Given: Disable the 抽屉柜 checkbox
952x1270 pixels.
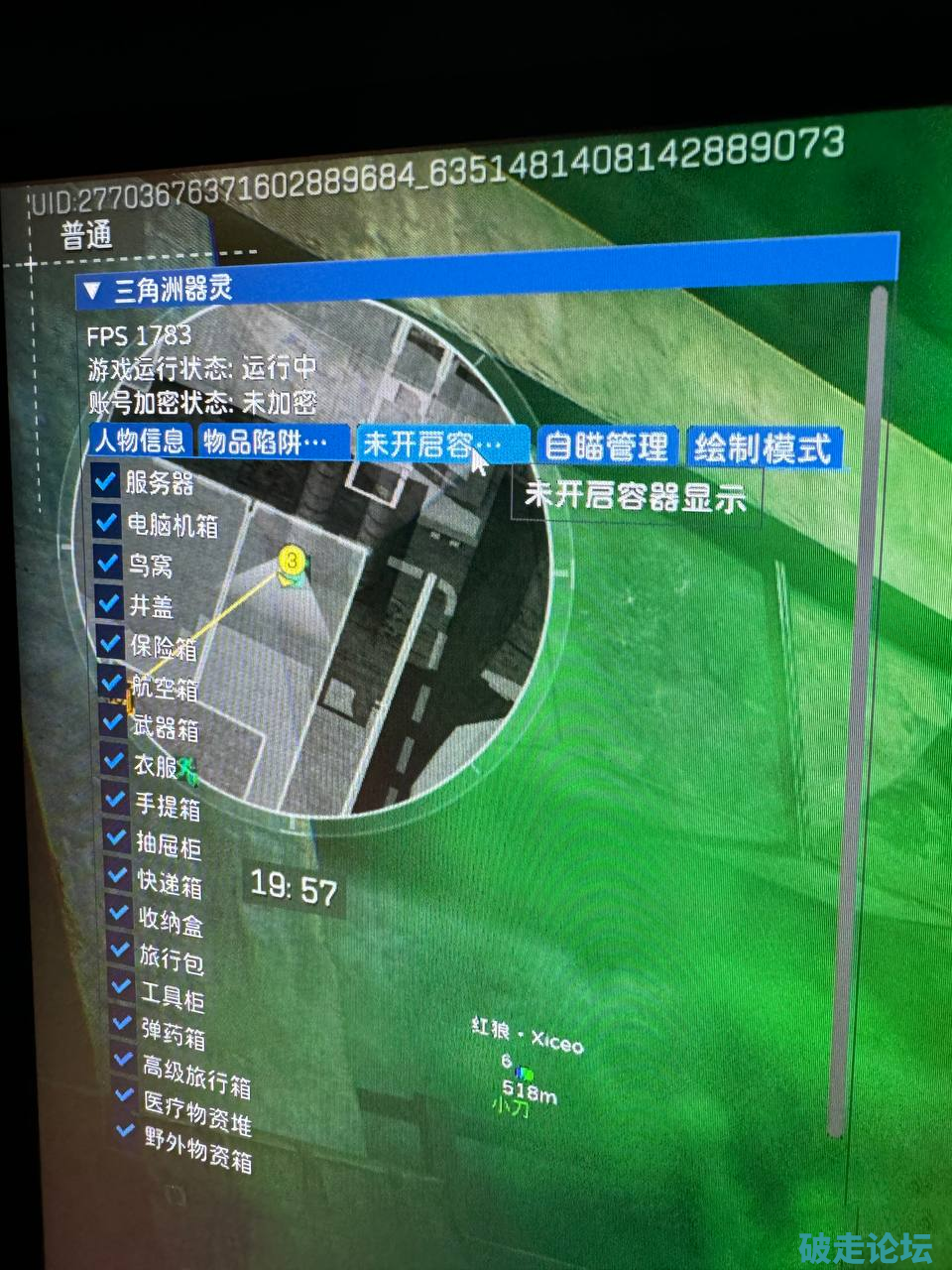Looking at the screenshot, I should pyautogui.click(x=117, y=839).
